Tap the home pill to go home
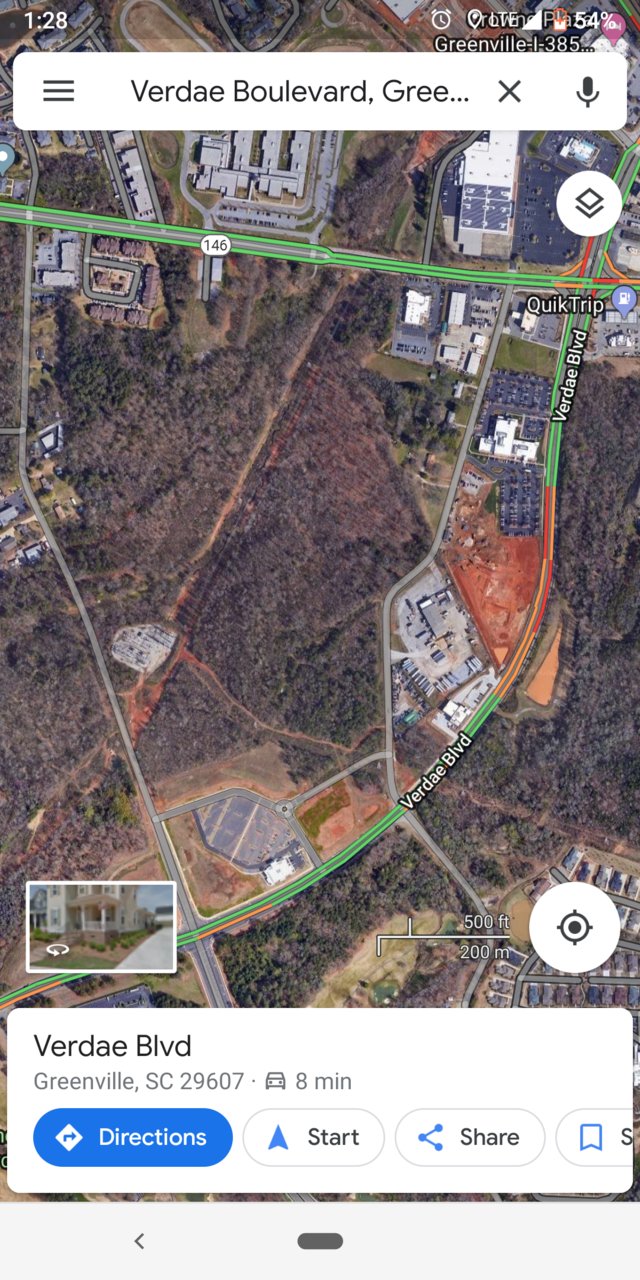 click(320, 1241)
